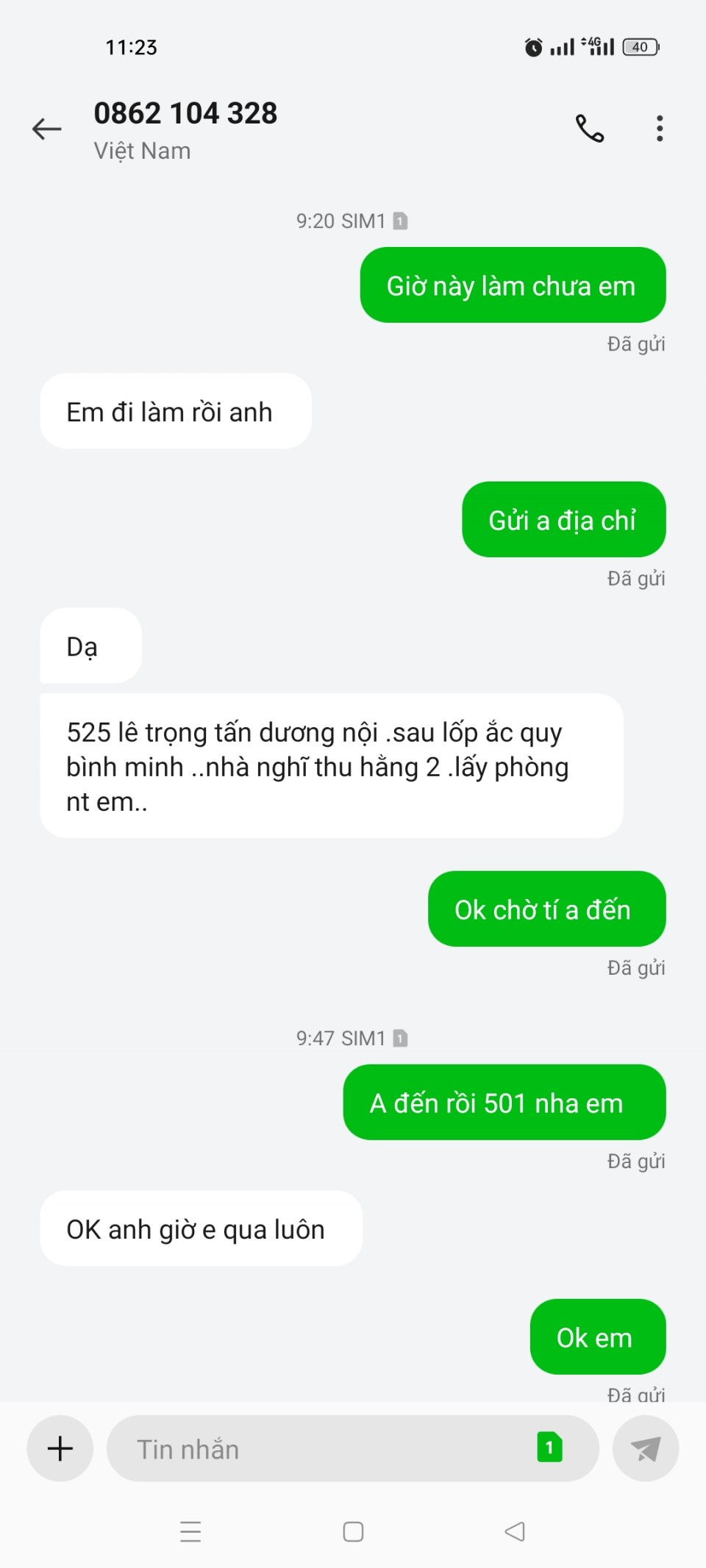Call 0862 104 328 with the phone icon
Image resolution: width=706 pixels, height=1568 pixels.
pos(589,129)
